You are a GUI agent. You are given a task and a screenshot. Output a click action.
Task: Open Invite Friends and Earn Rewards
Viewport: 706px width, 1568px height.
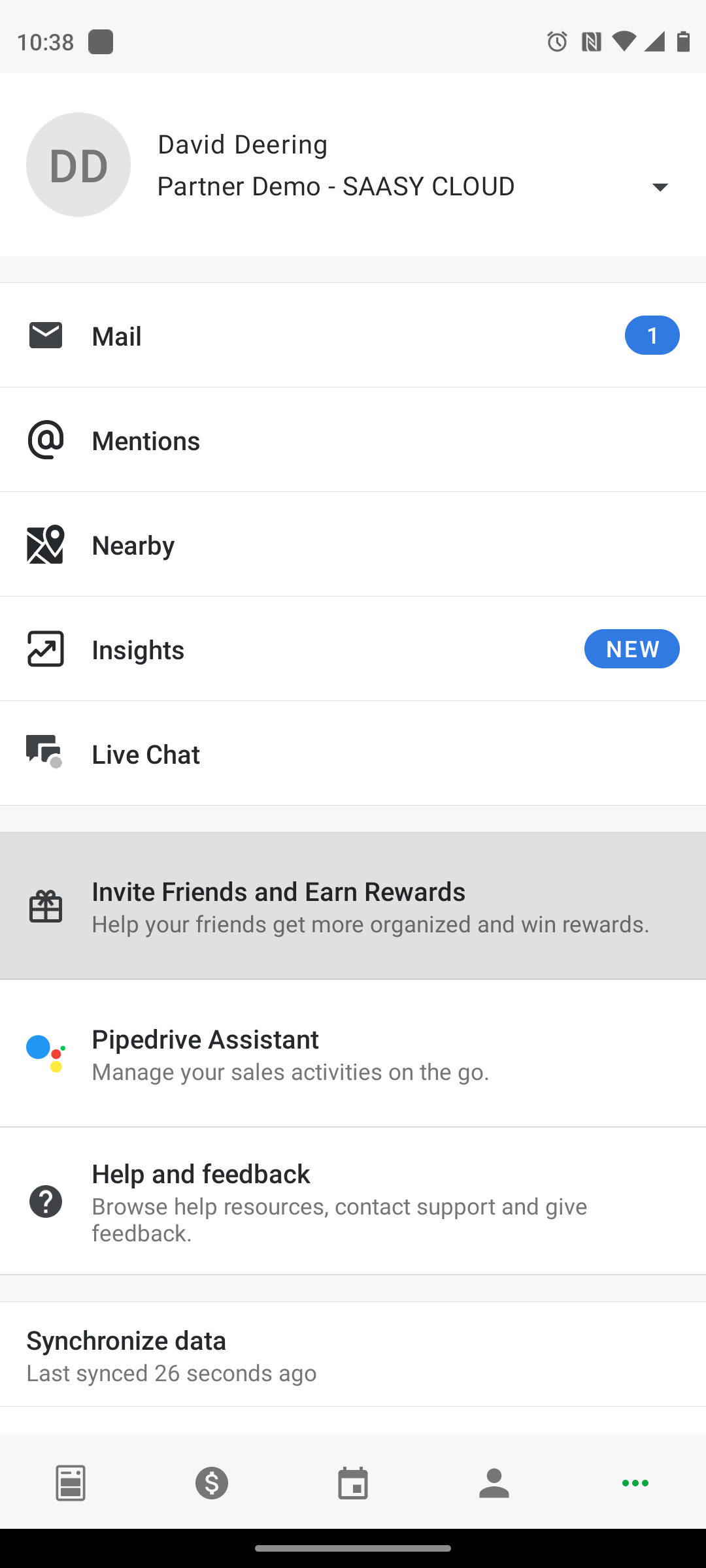click(353, 907)
